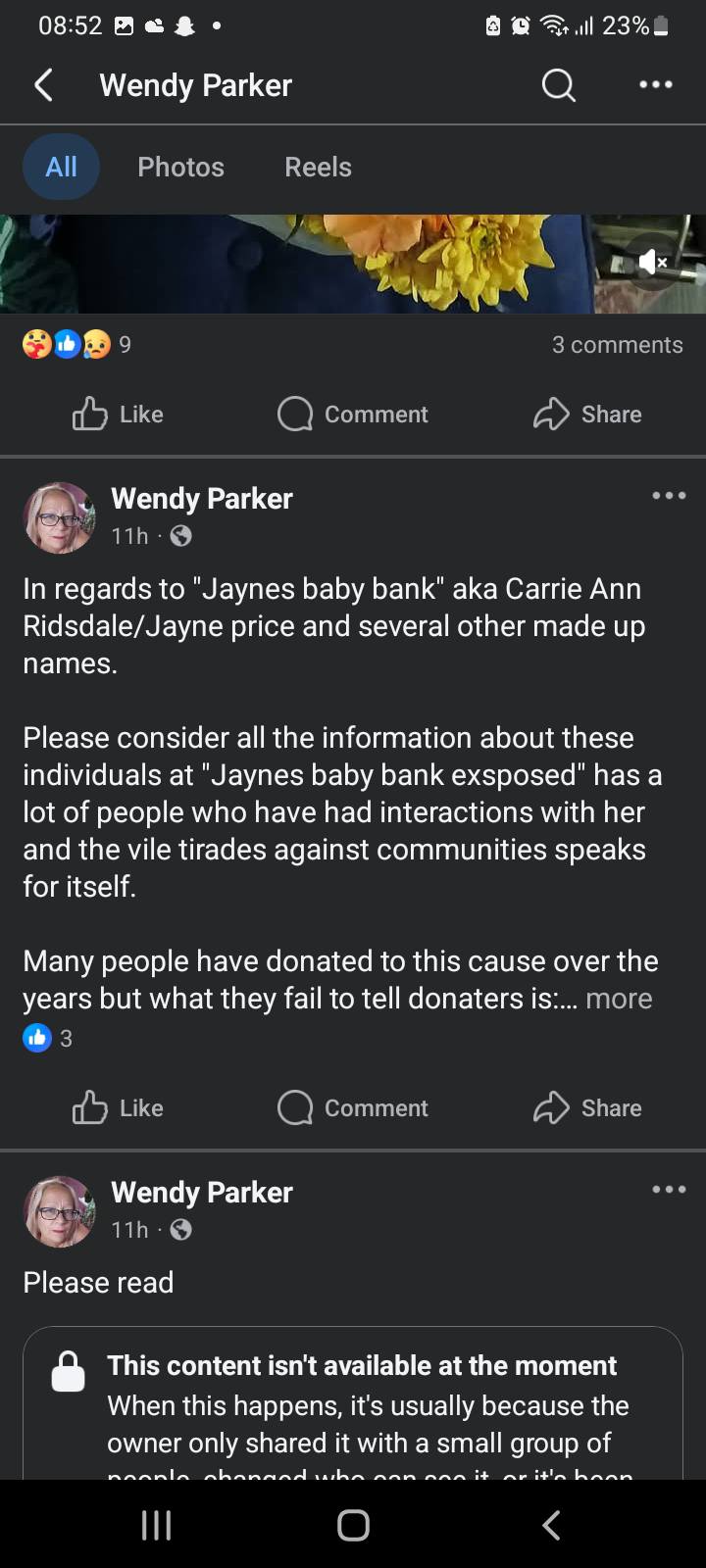The height and width of the screenshot is (1568, 706).
Task: Tap the system home button
Action: tap(353, 1525)
